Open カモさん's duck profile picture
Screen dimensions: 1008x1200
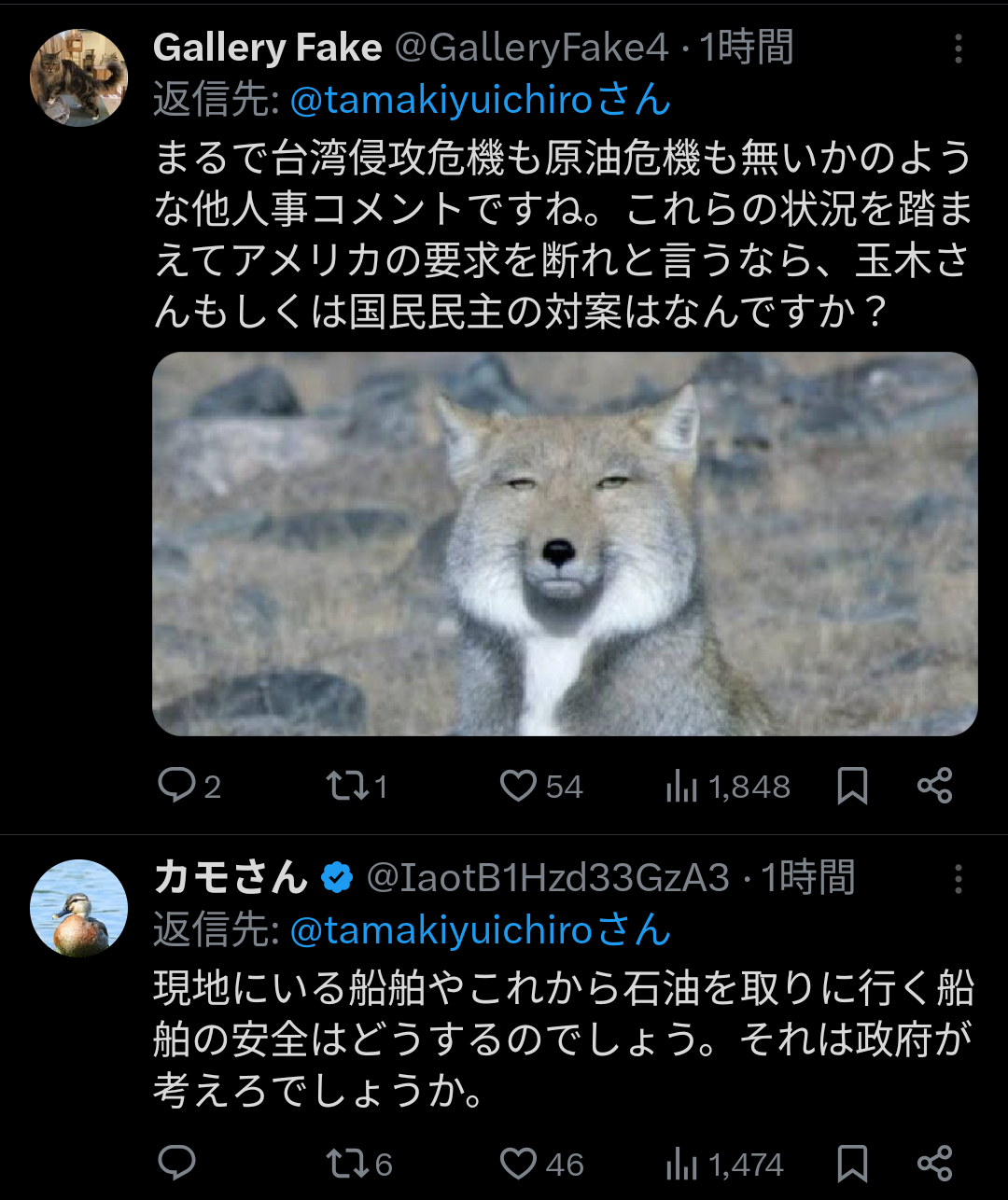click(78, 907)
